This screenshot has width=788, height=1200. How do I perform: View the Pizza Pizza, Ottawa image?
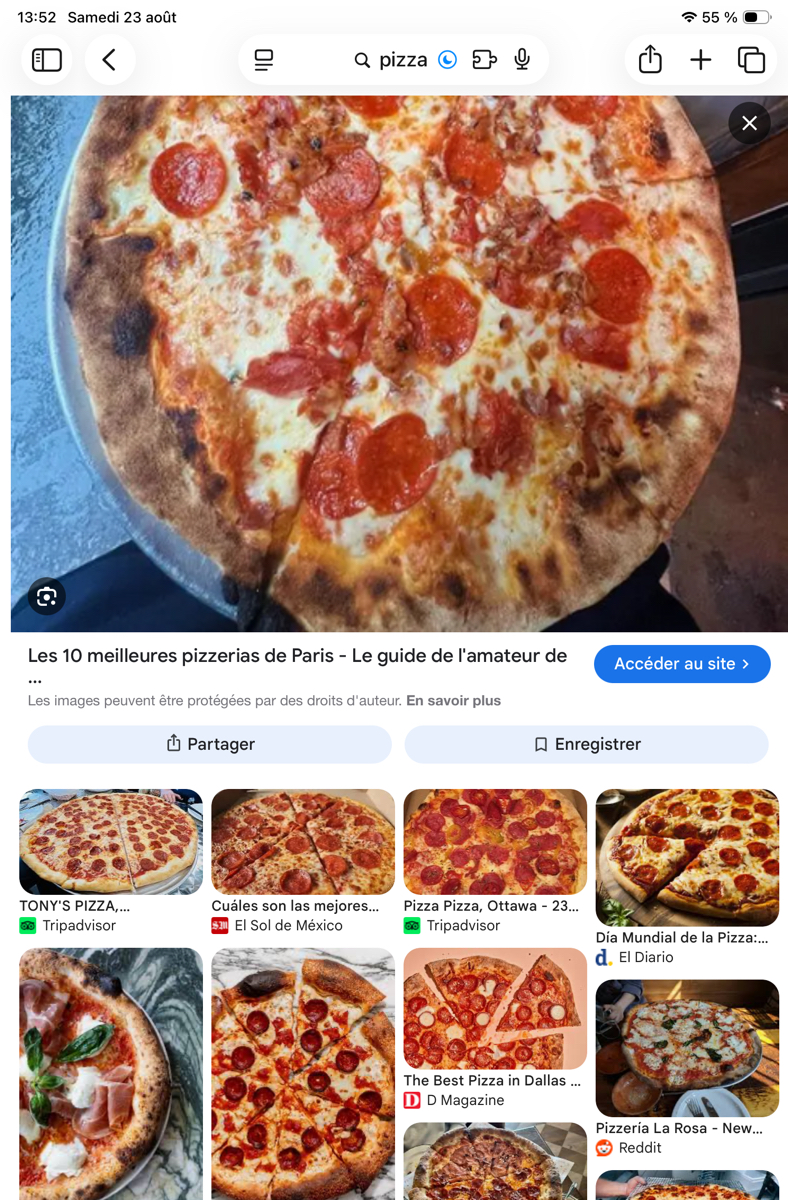pyautogui.click(x=495, y=842)
